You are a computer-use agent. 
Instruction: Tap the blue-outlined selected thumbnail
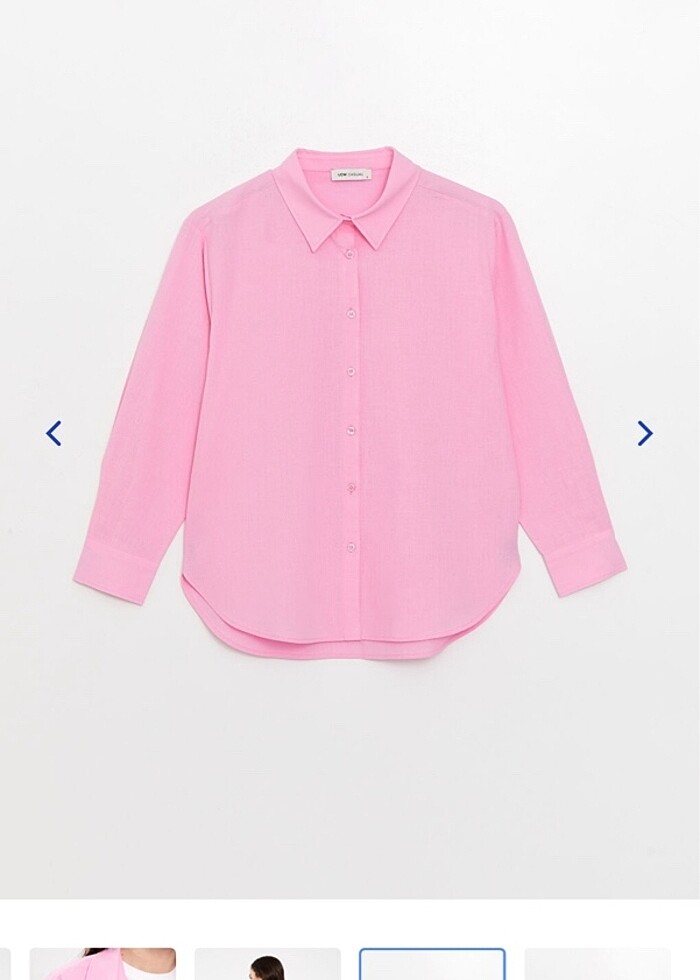click(x=432, y=964)
